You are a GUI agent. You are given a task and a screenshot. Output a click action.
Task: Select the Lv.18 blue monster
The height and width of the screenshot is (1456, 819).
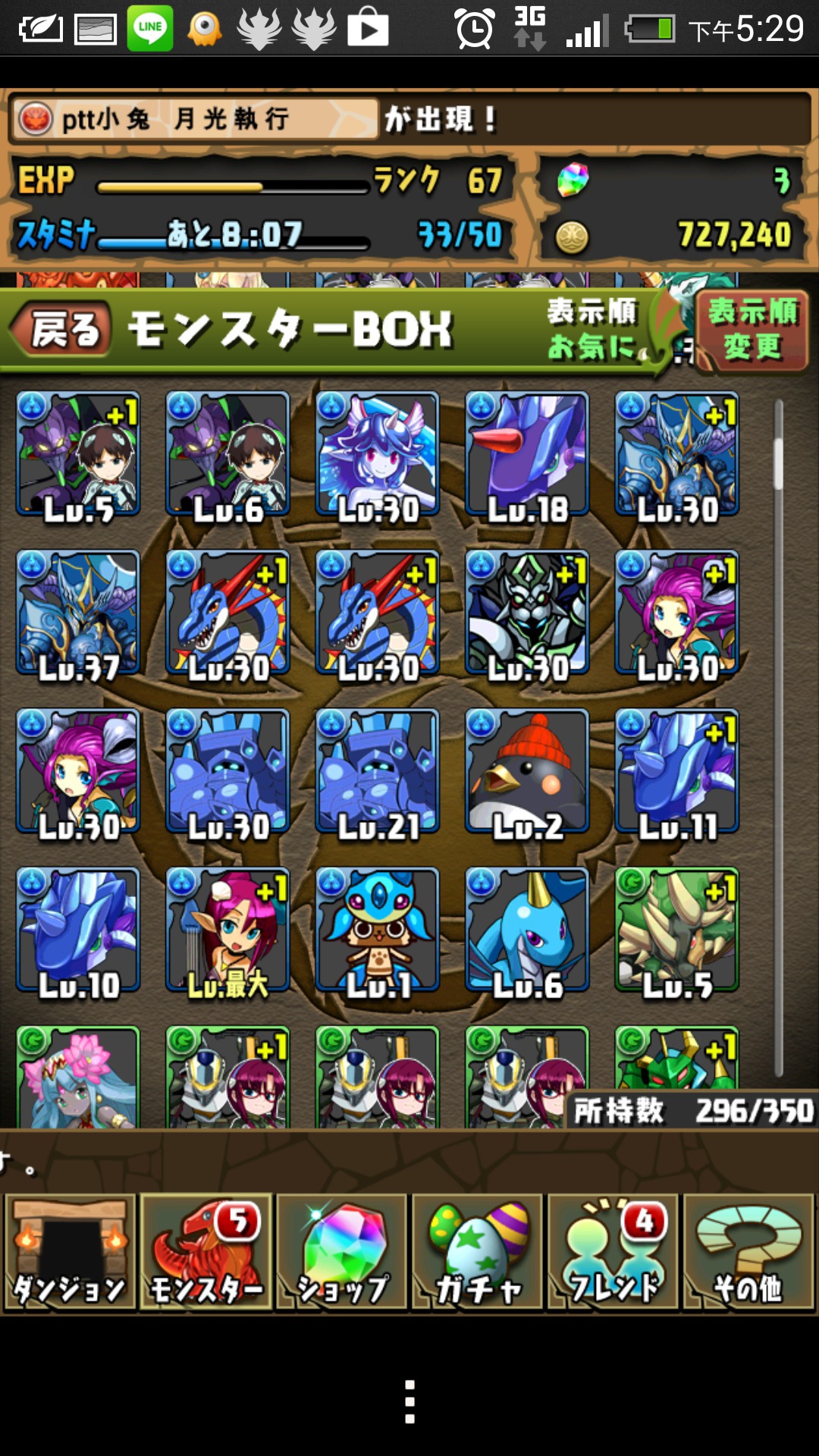point(527,454)
